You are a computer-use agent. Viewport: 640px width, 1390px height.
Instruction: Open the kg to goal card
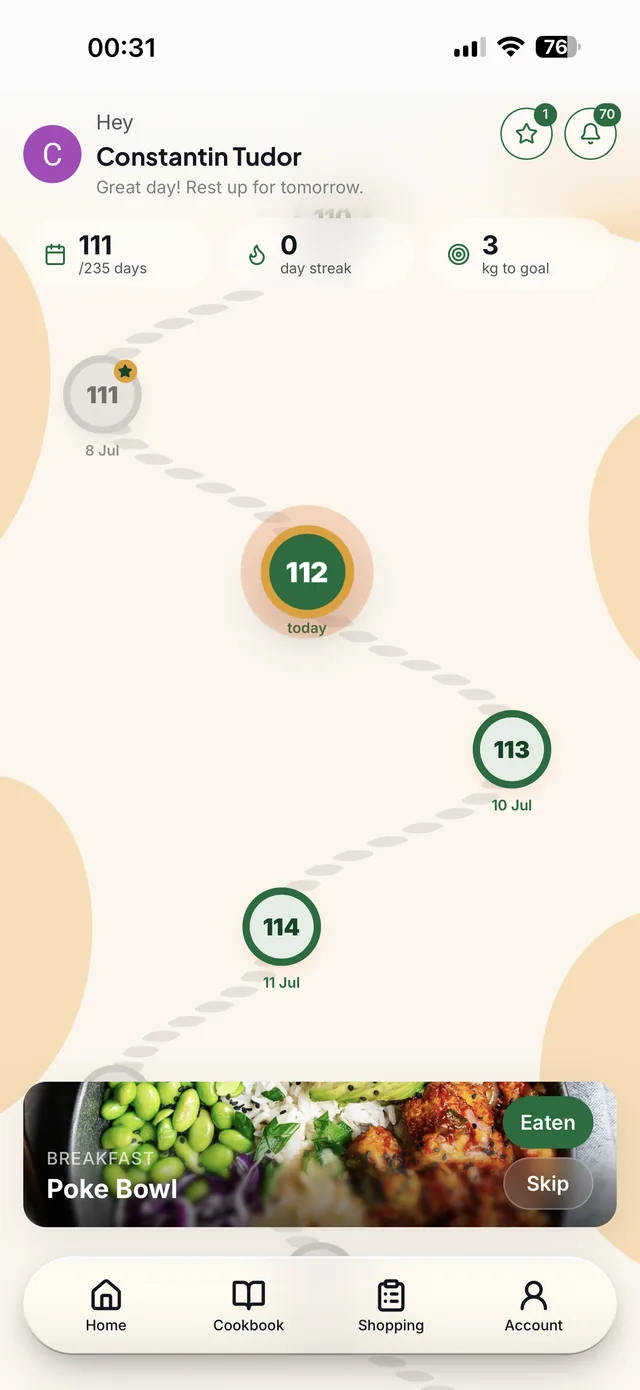522,255
